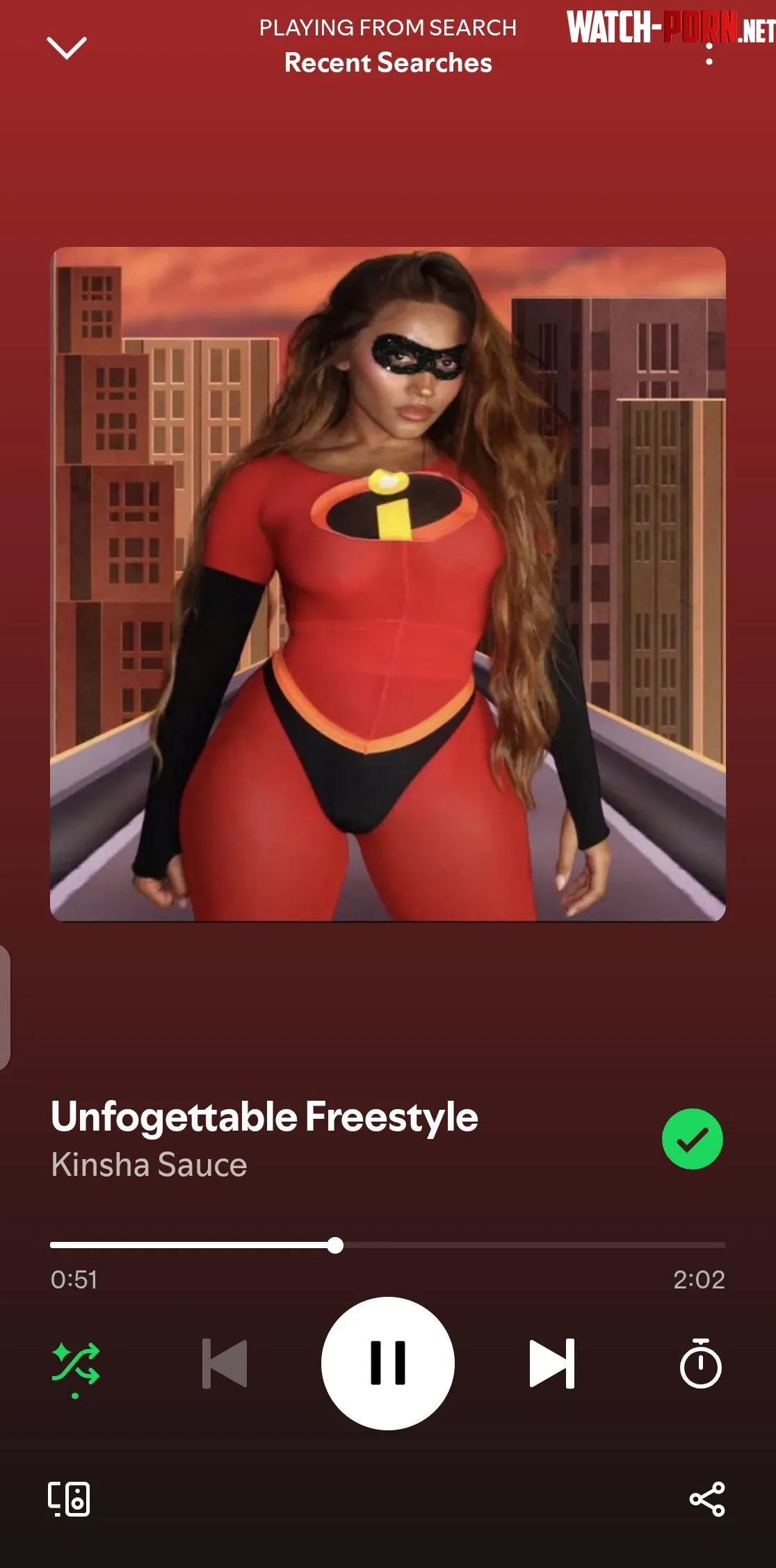This screenshot has height=1568, width=776.
Task: Share this song
Action: pyautogui.click(x=707, y=1498)
